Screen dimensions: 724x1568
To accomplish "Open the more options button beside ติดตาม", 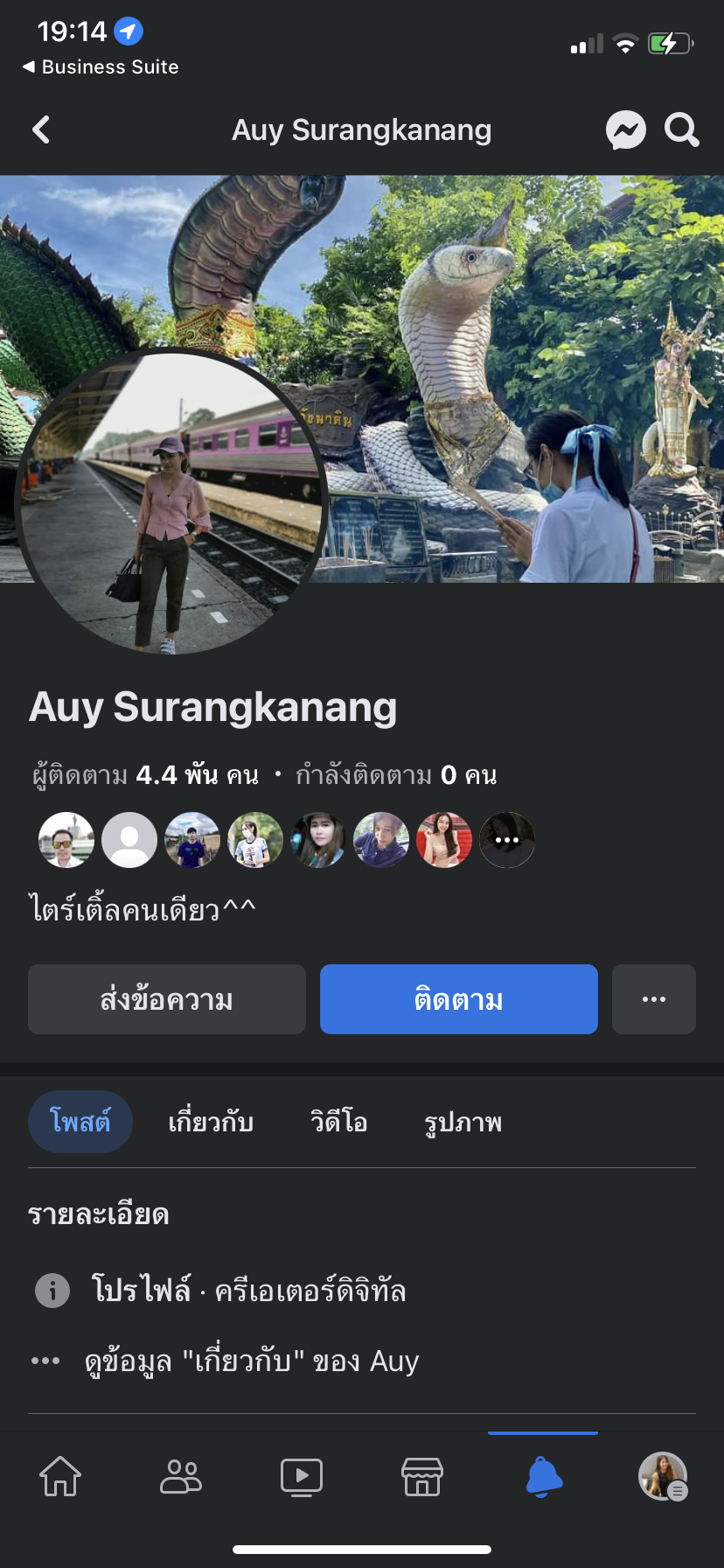I will [653, 999].
